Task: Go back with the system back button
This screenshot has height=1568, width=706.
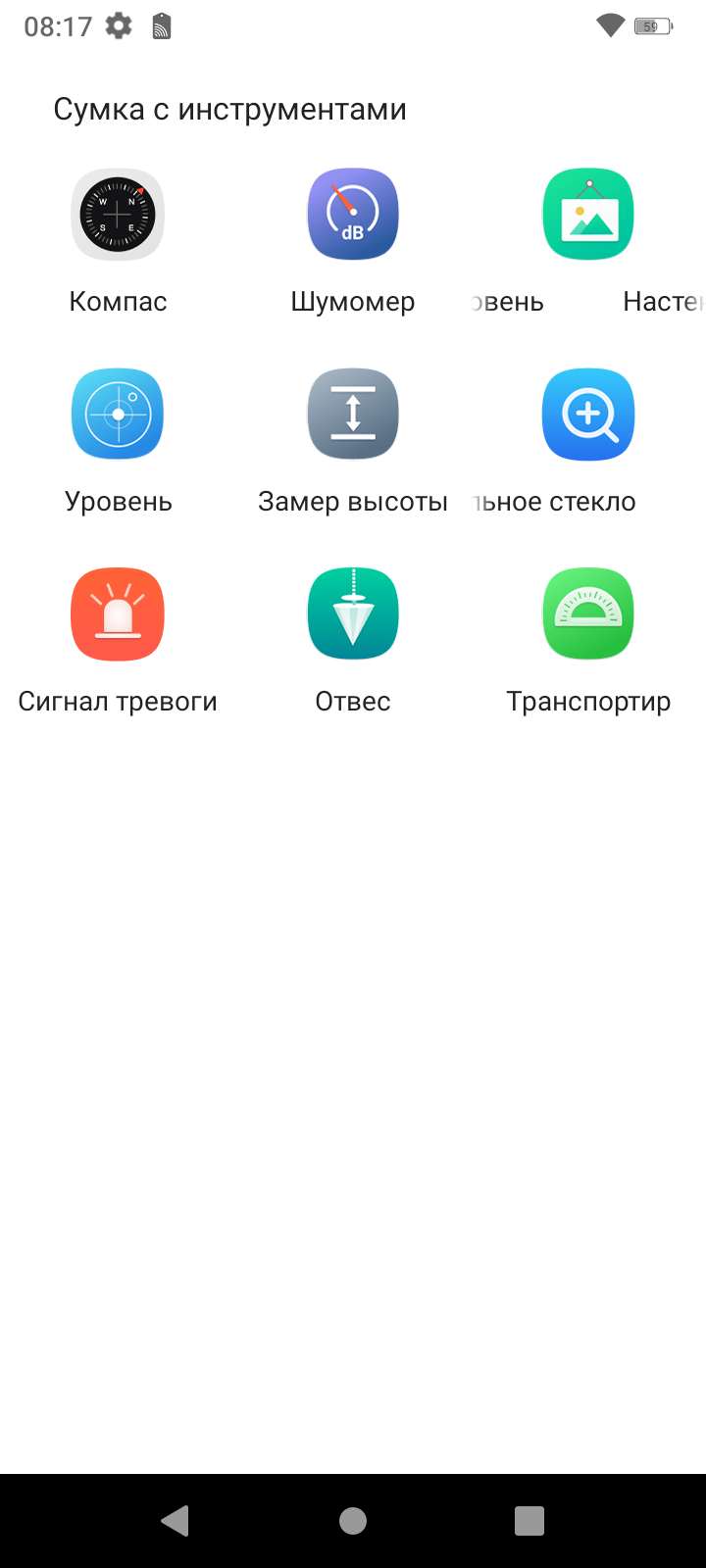Action: pos(176,1520)
